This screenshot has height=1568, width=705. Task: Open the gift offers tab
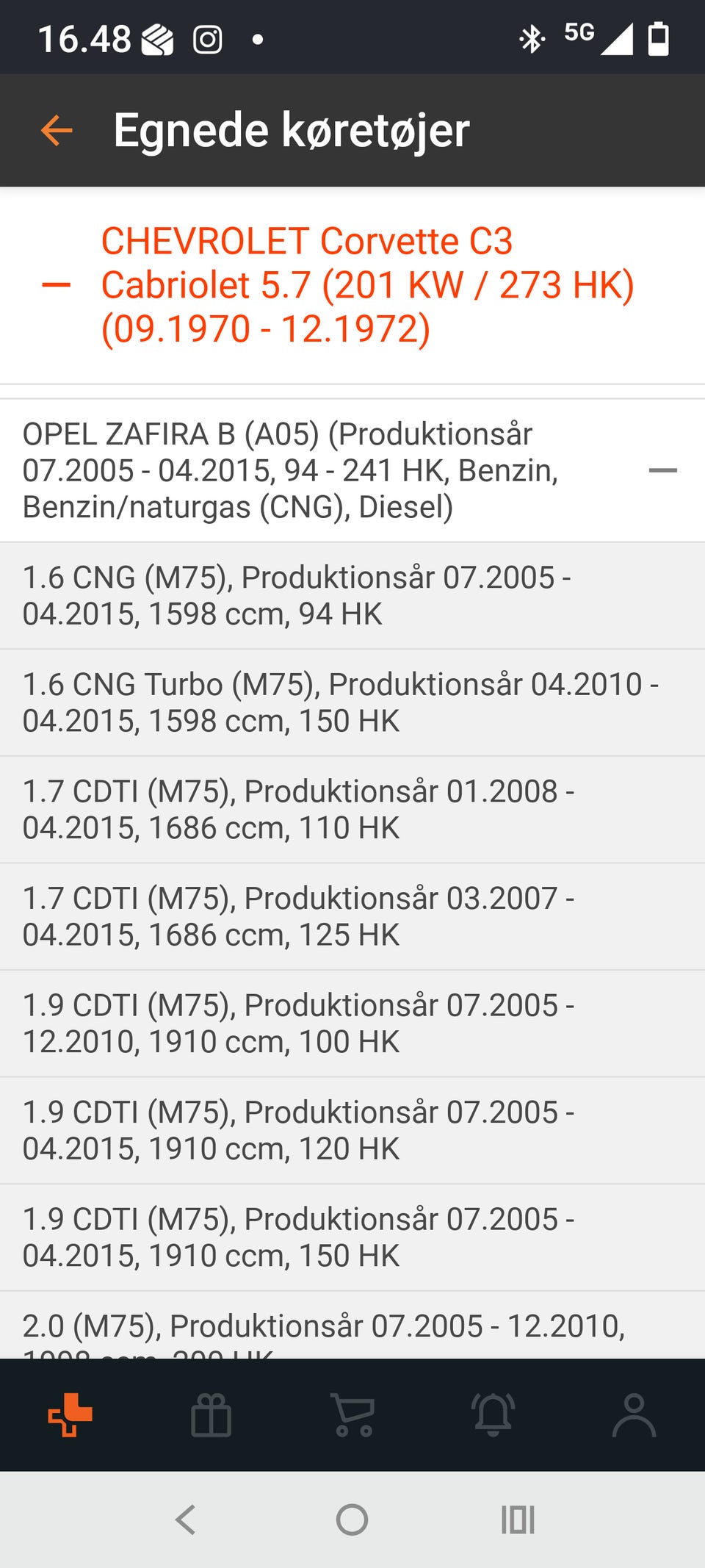click(211, 1414)
